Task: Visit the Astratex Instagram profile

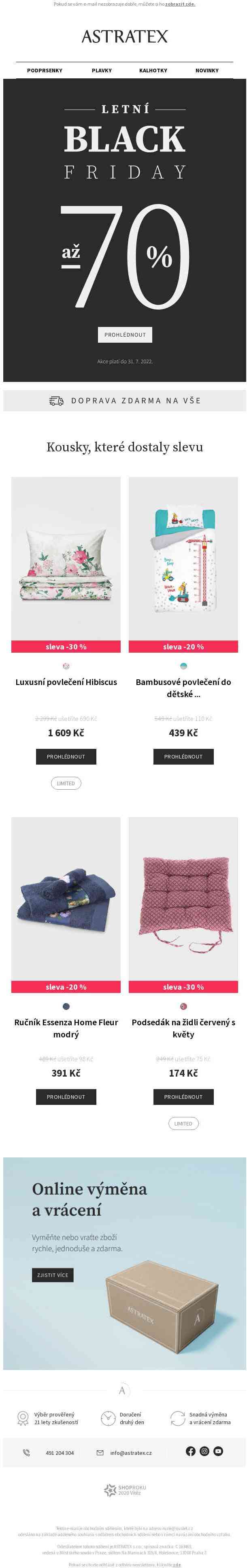Action: 204,1452
